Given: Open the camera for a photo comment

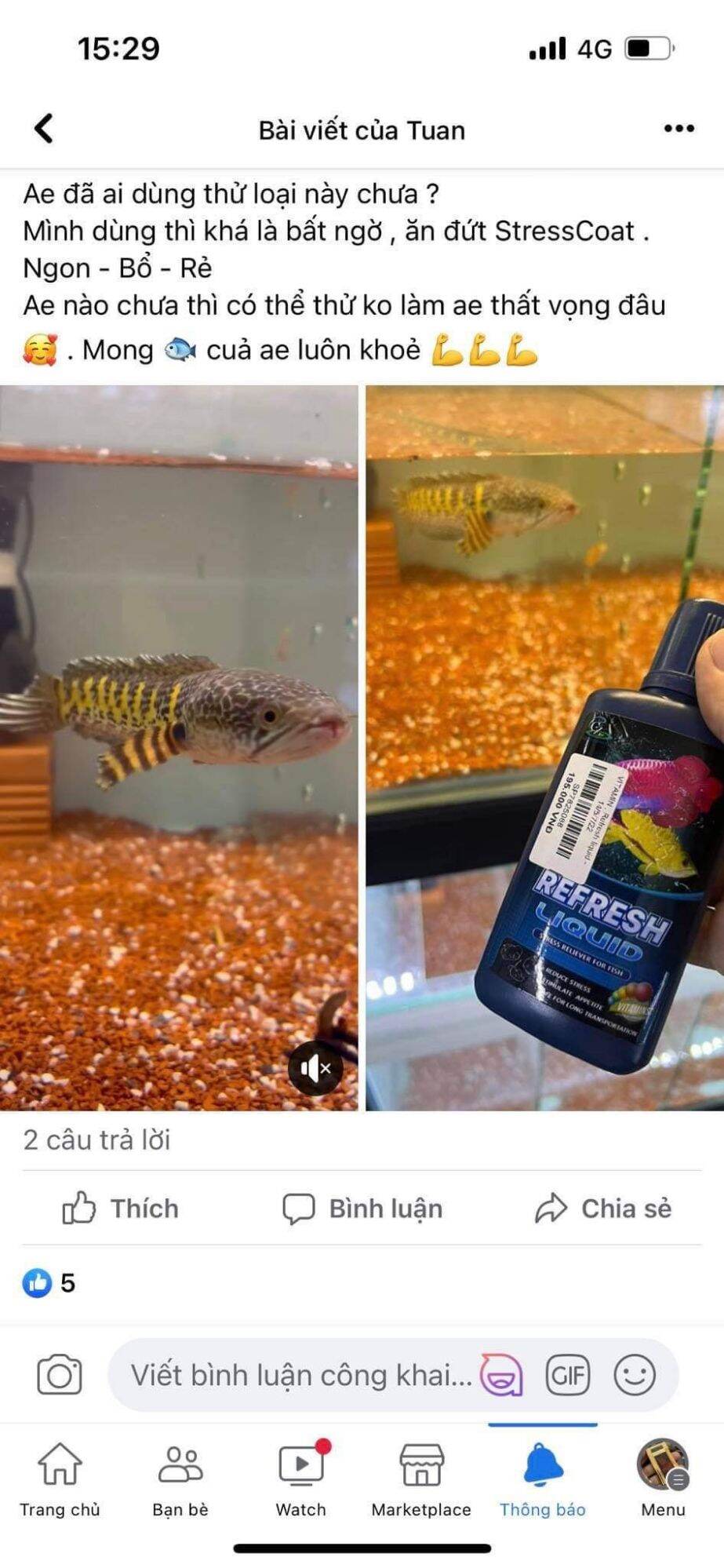Looking at the screenshot, I should 60,1374.
